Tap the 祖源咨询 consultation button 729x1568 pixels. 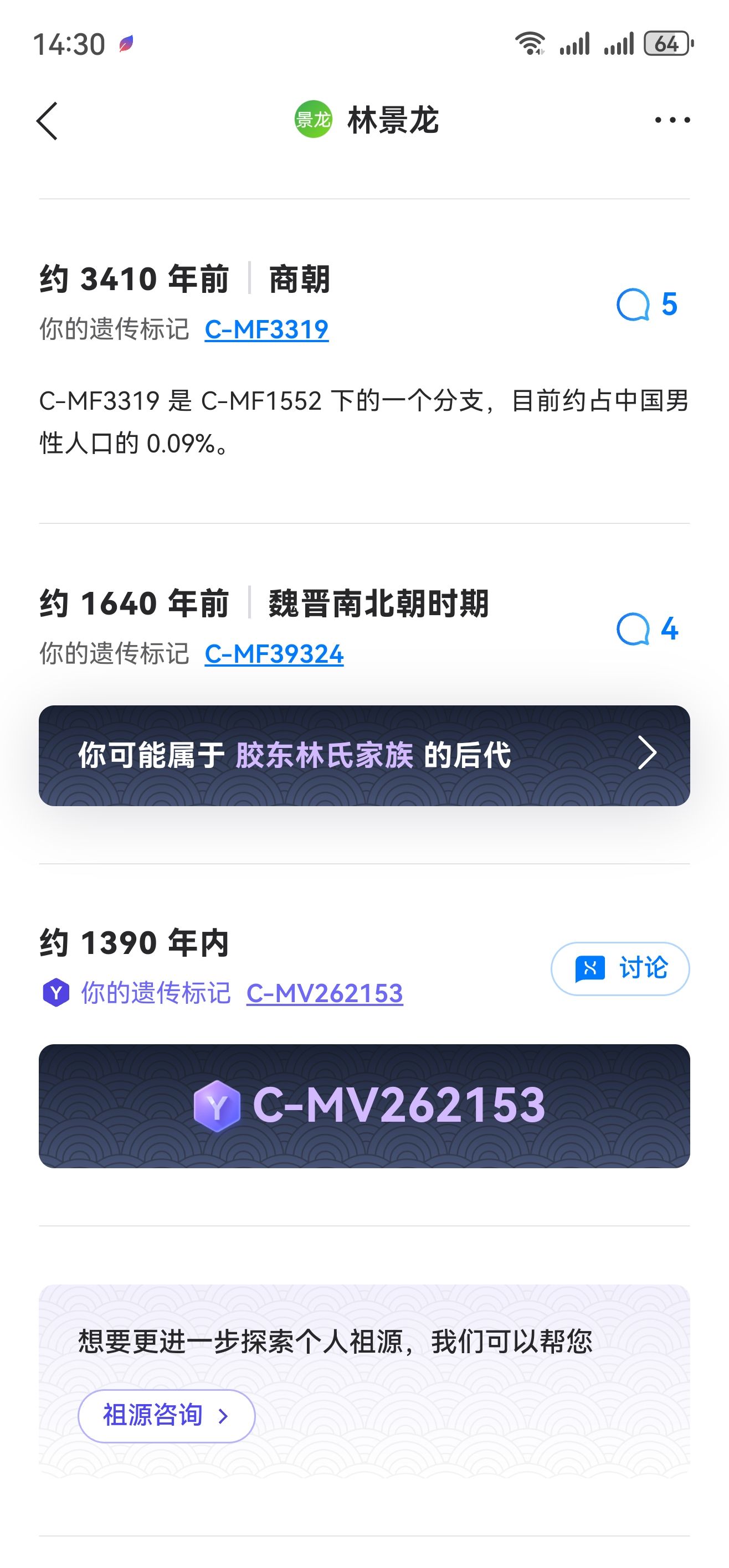pos(166,1415)
